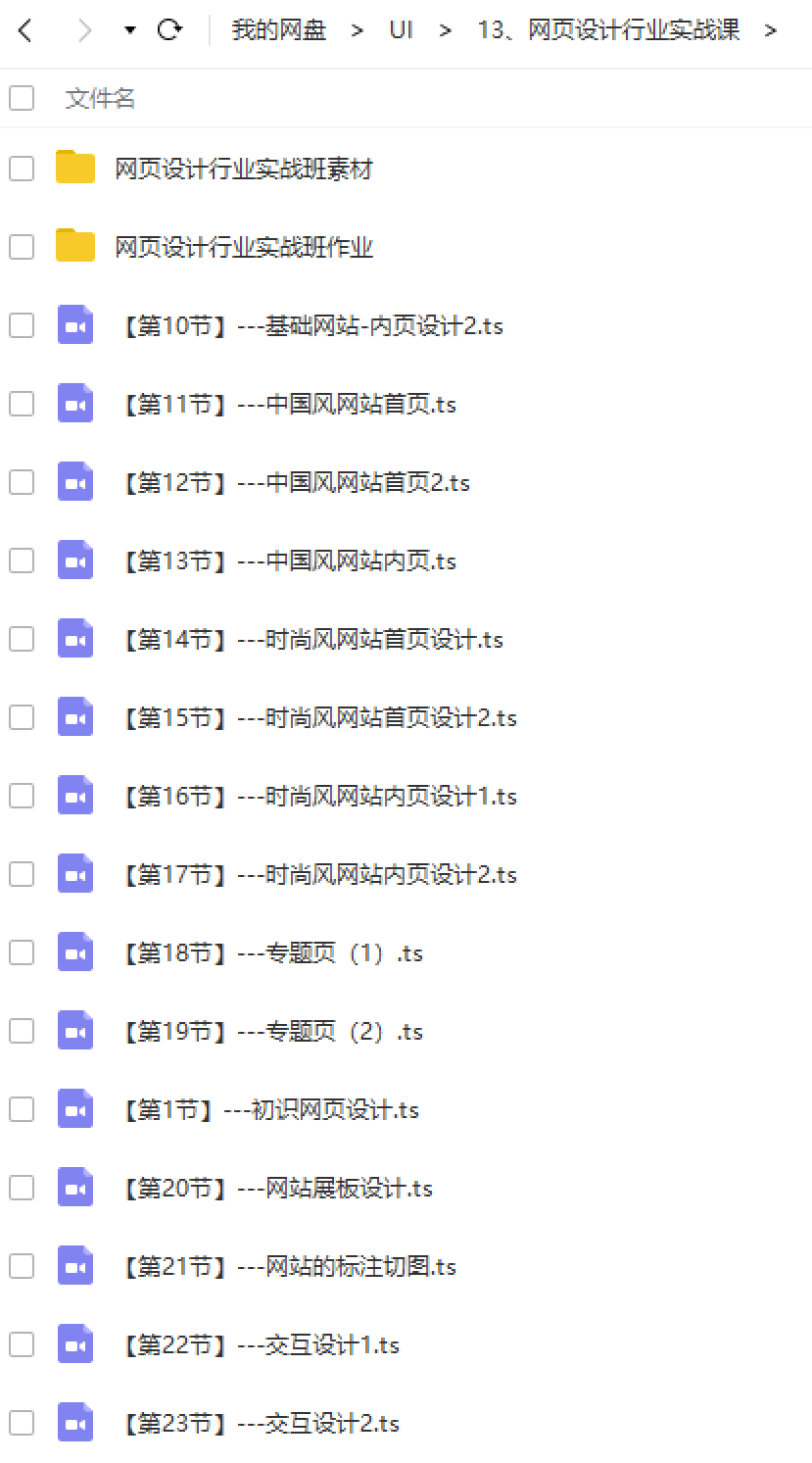Viewport: 812px width, 1463px height.
Task: Tick the select-all checkbox beside 文件名
Action: (22, 98)
